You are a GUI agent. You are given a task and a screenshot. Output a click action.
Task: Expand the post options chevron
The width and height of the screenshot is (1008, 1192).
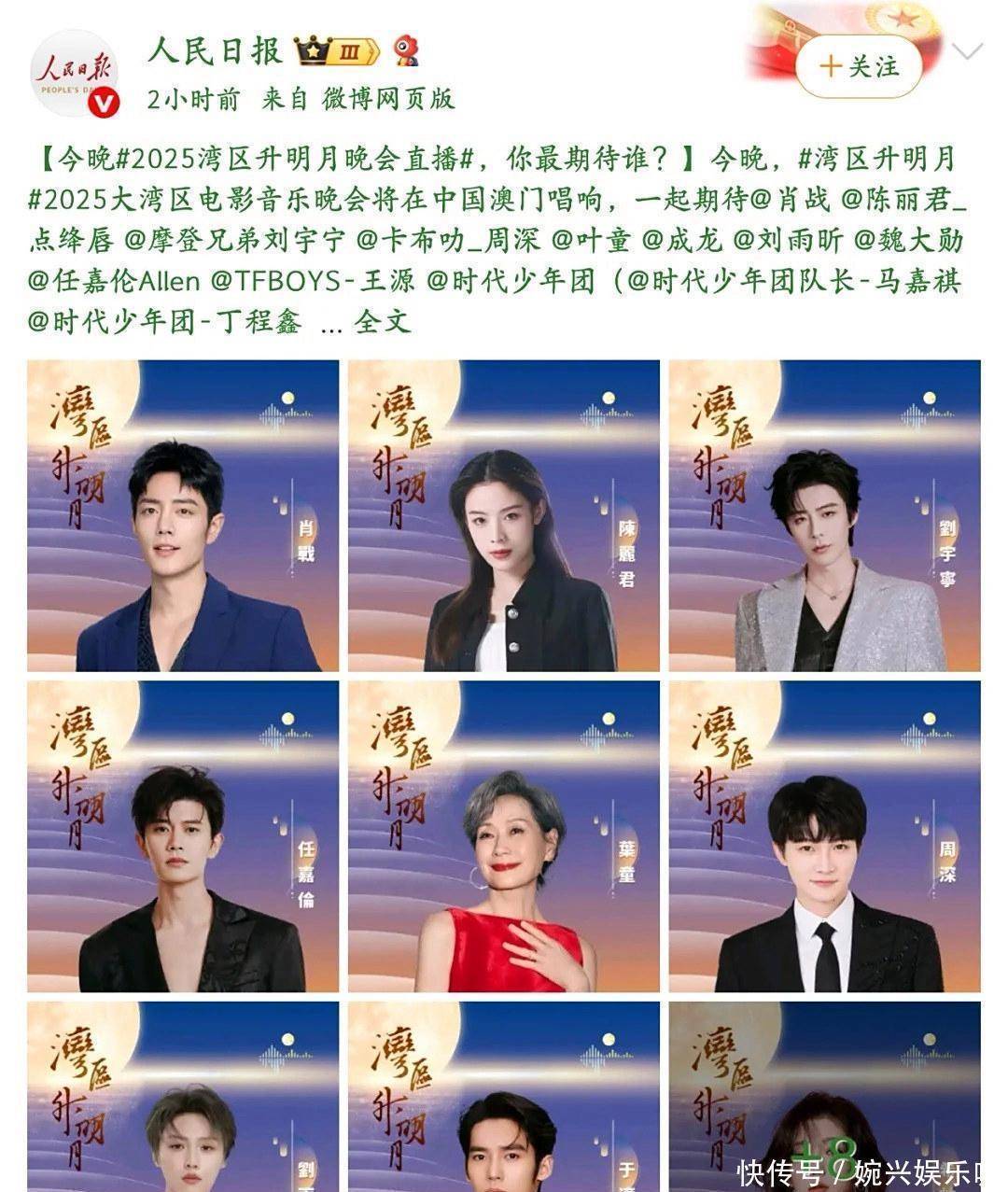[967, 51]
